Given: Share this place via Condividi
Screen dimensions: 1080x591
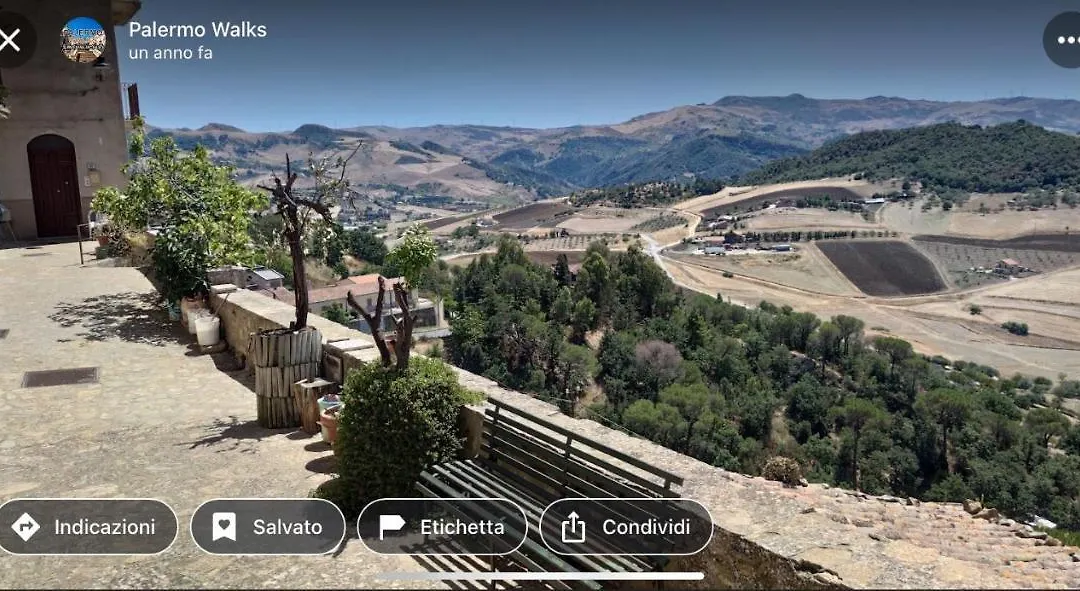Looking at the screenshot, I should point(626,527).
